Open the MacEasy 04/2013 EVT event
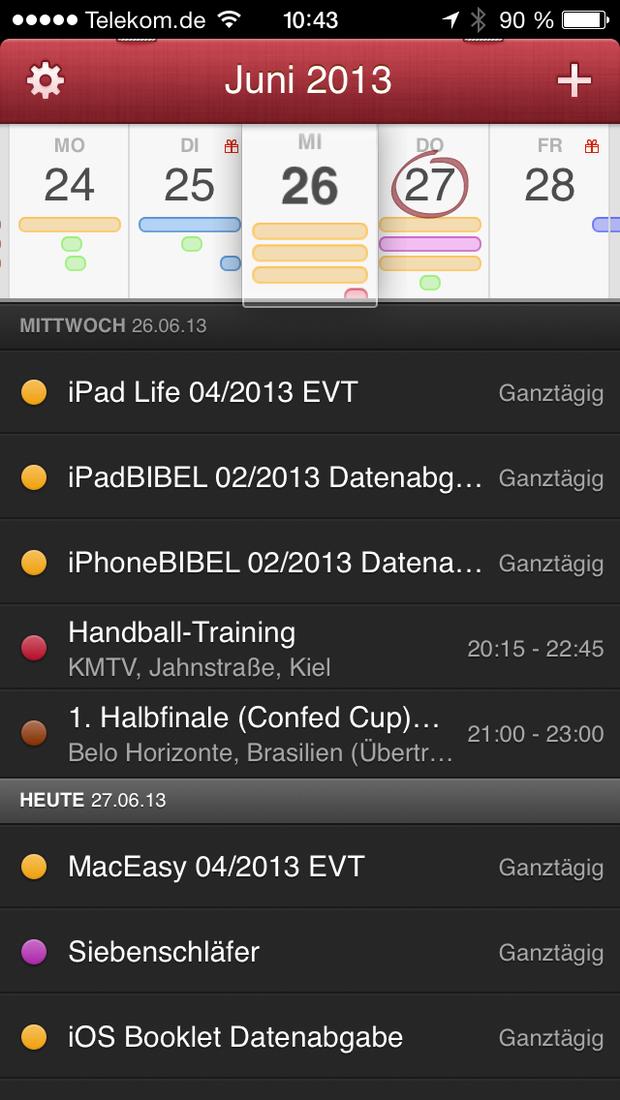620x1100 pixels. pos(310,866)
